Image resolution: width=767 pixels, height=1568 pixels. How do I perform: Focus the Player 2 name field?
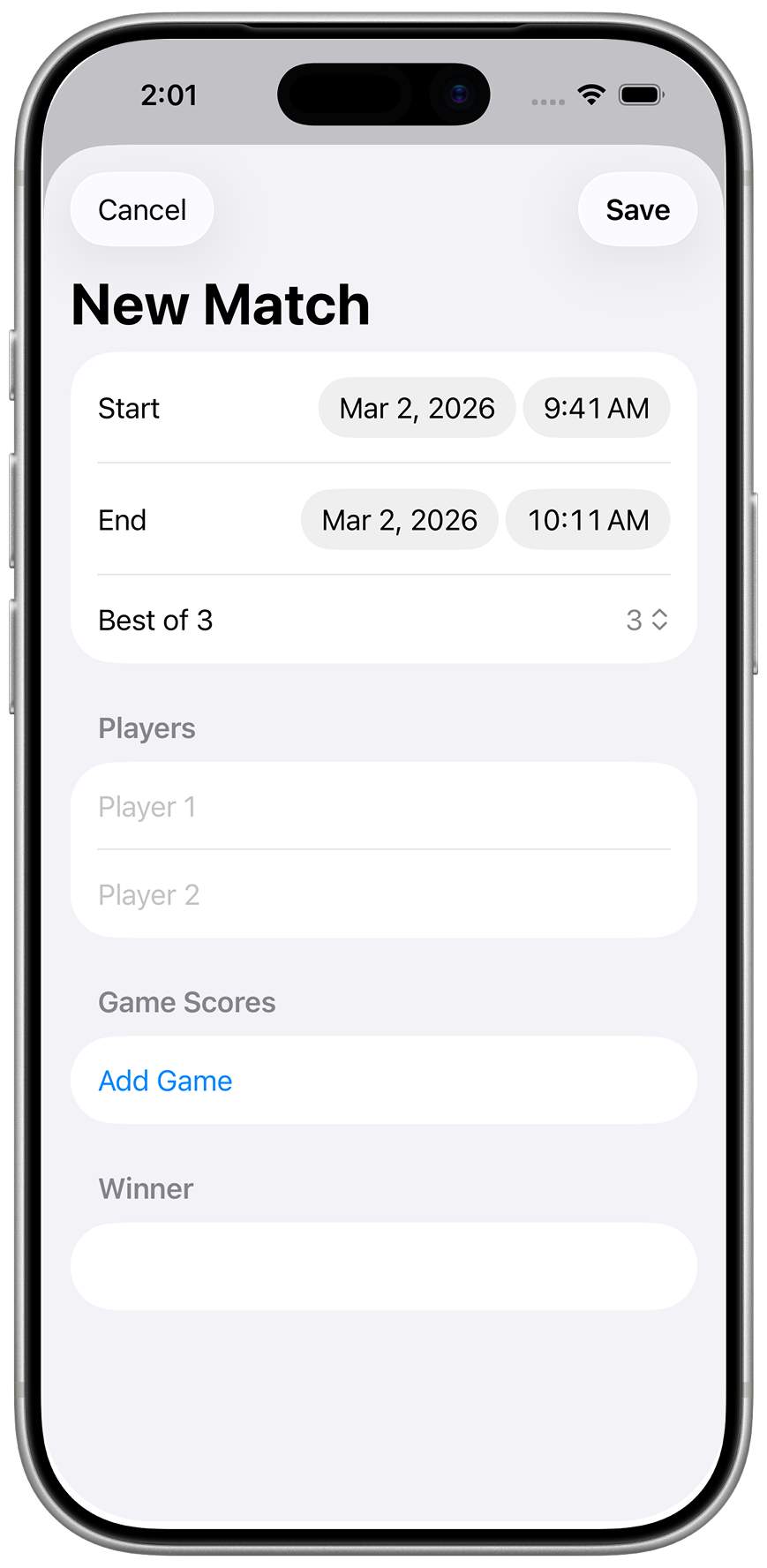(x=383, y=895)
